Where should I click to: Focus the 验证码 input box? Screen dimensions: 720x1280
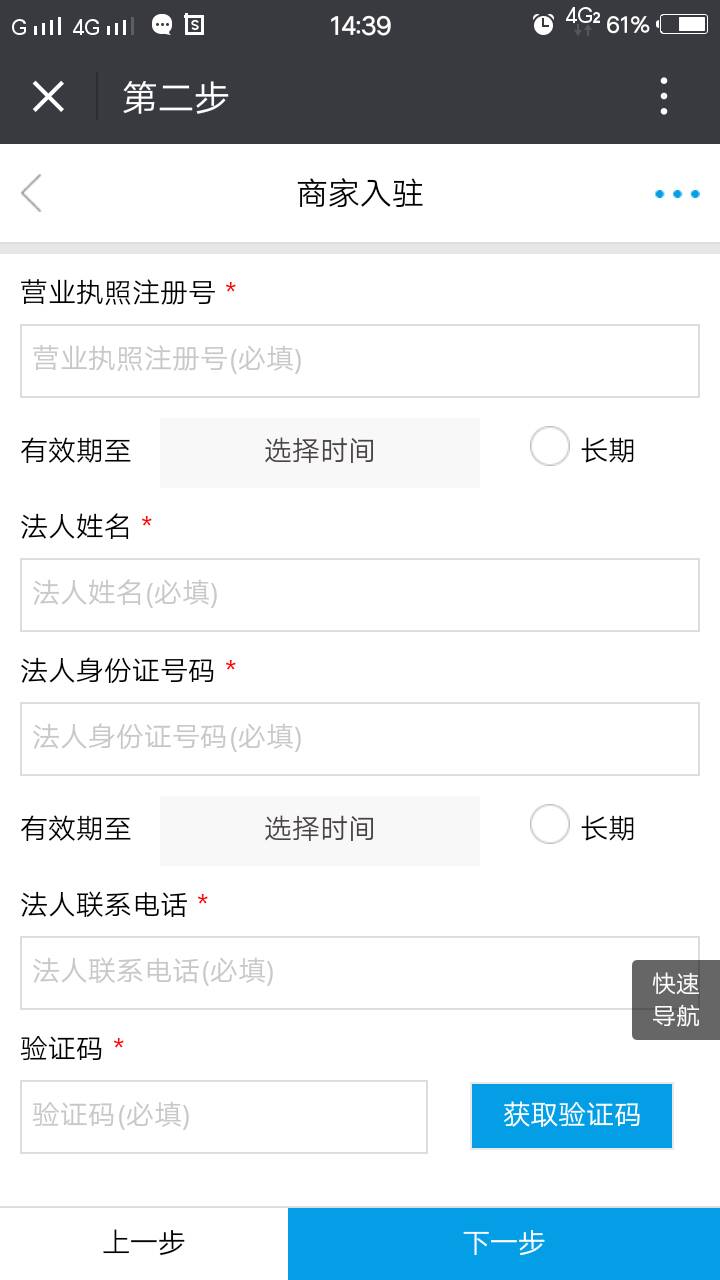224,1117
